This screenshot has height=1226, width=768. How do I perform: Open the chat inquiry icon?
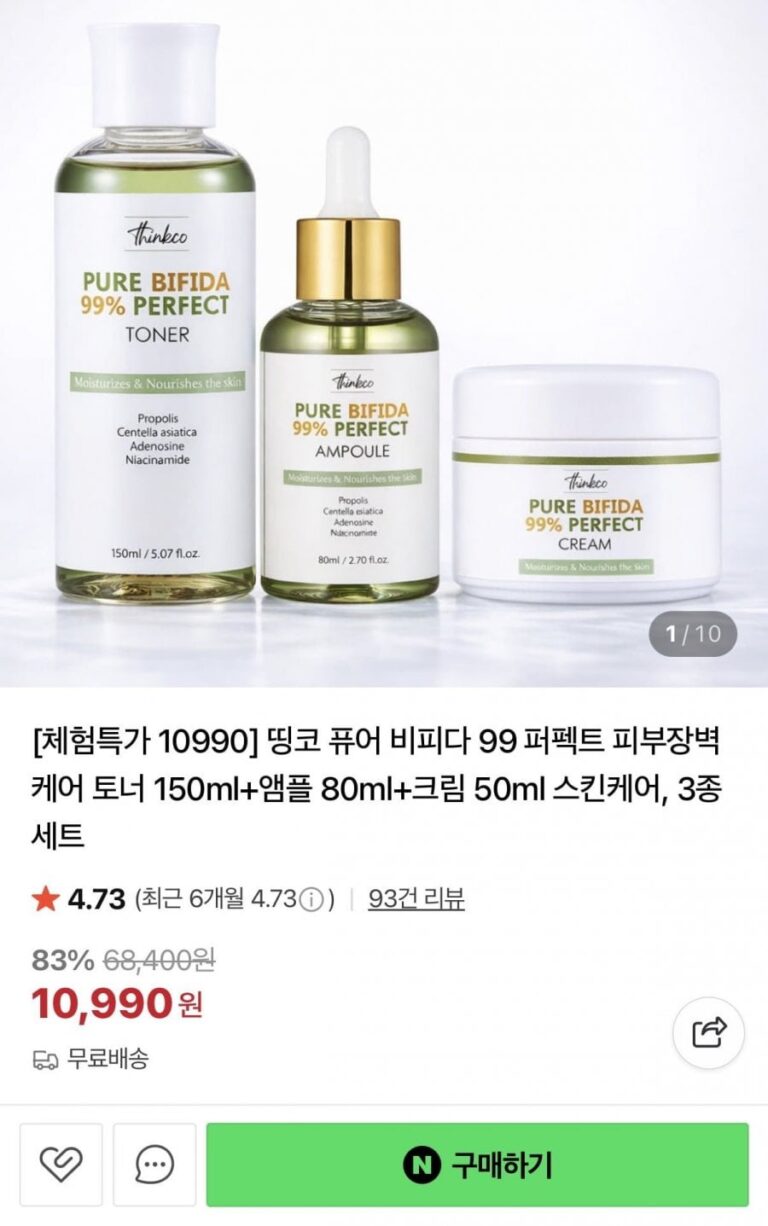tap(154, 1164)
